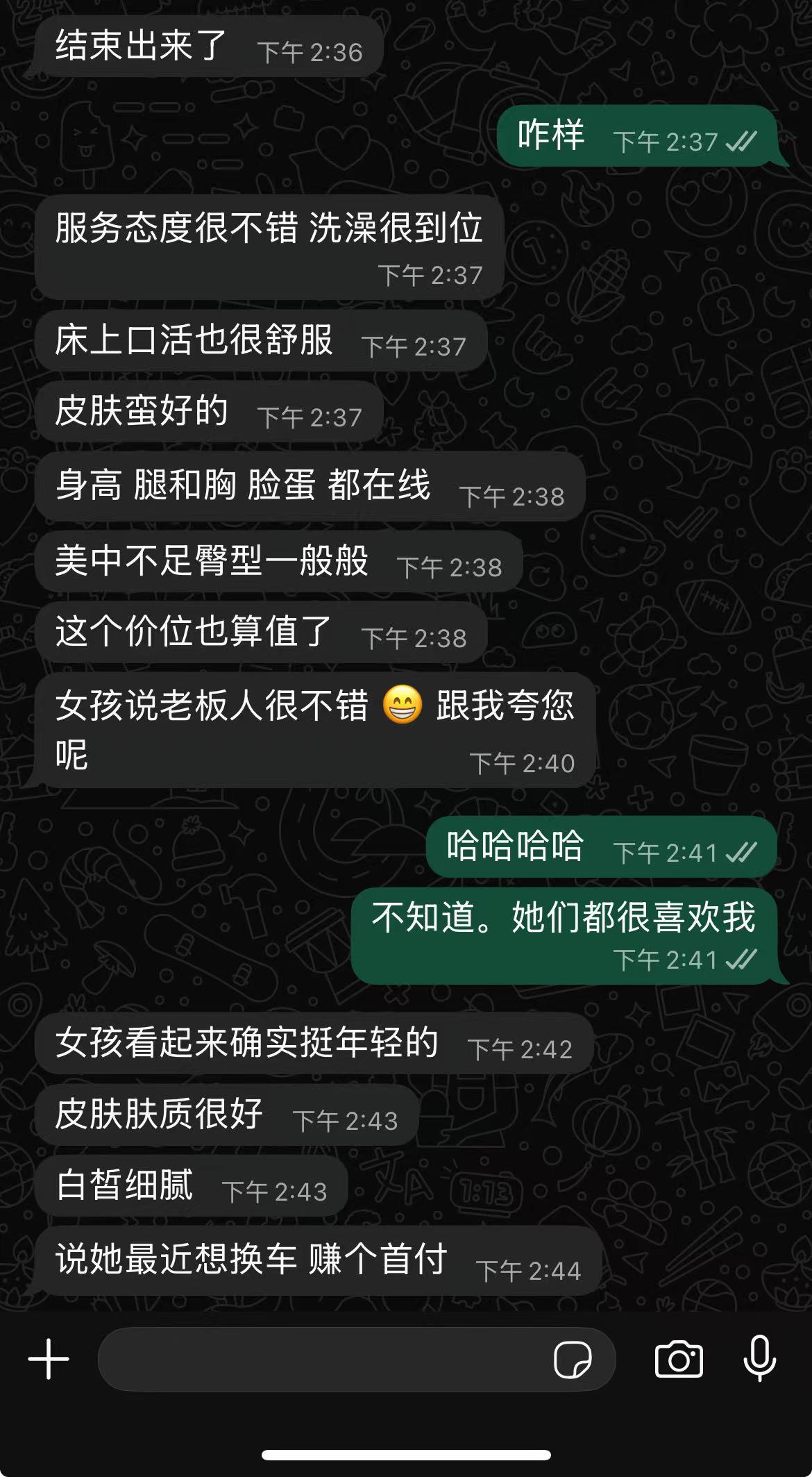Tap the microphone voice message icon
Image resolution: width=812 pixels, height=1477 pixels.
pos(759,1359)
